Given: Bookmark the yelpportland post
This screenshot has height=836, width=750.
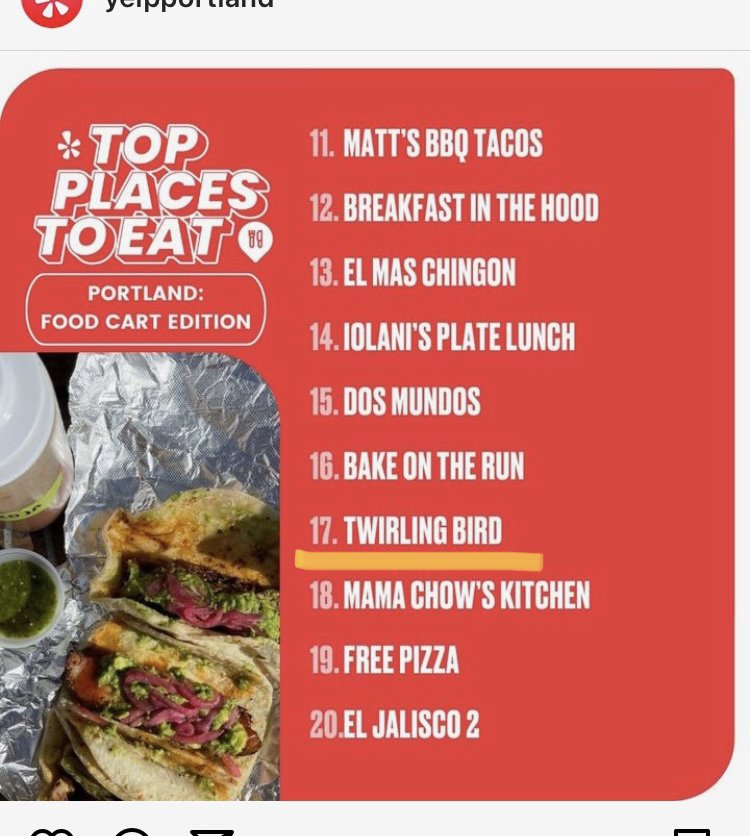Looking at the screenshot, I should point(691,832).
